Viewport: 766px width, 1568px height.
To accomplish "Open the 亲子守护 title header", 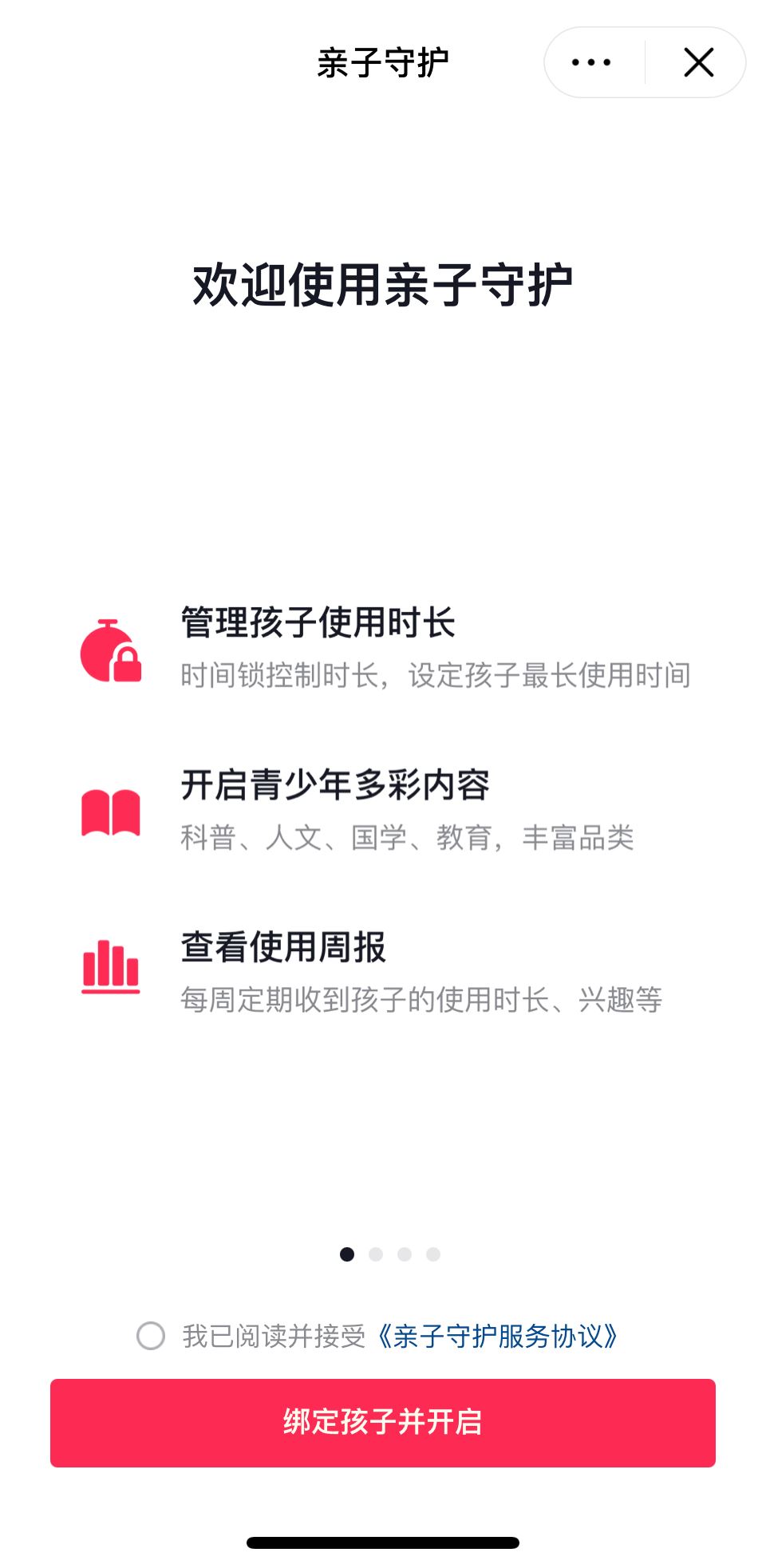I will tap(383, 62).
